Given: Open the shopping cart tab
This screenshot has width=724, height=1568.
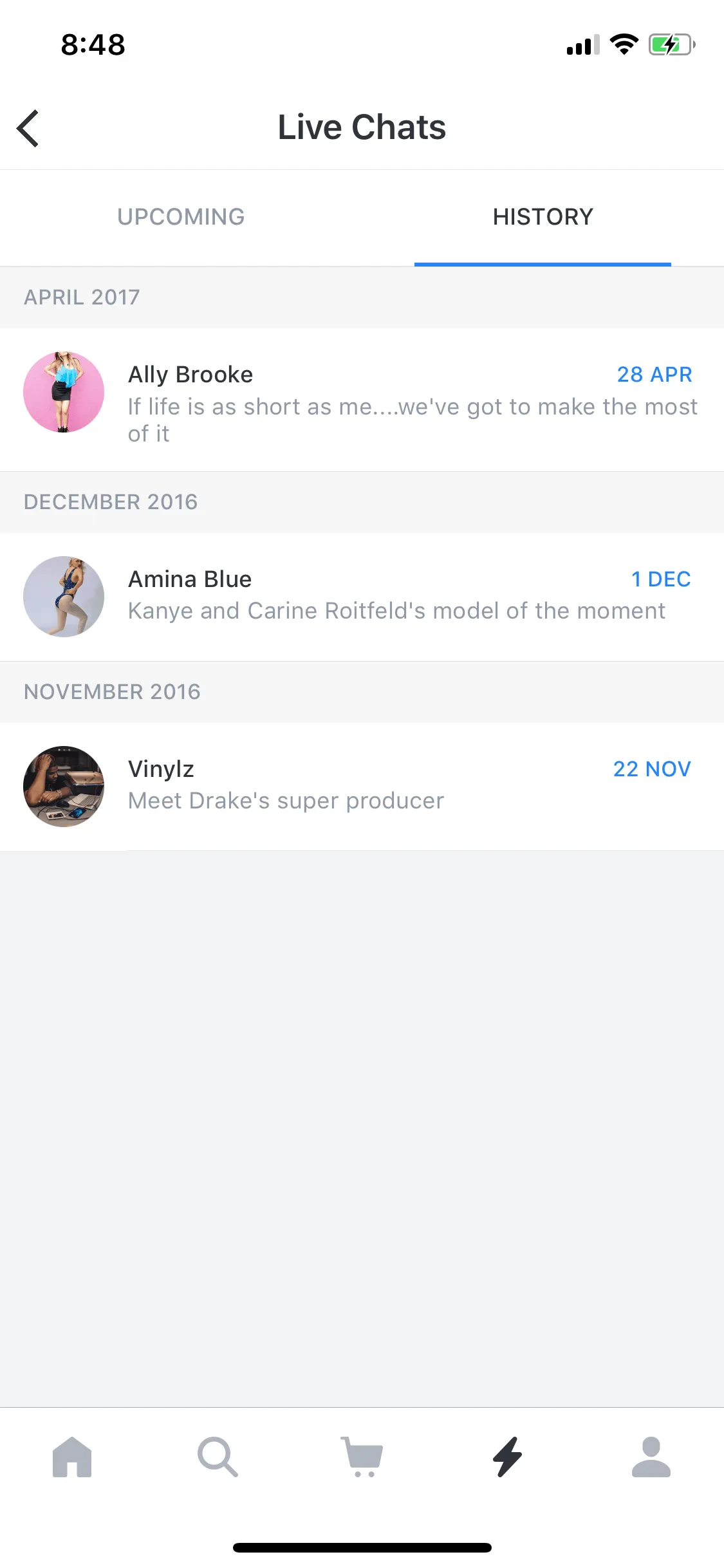Looking at the screenshot, I should click(363, 1457).
